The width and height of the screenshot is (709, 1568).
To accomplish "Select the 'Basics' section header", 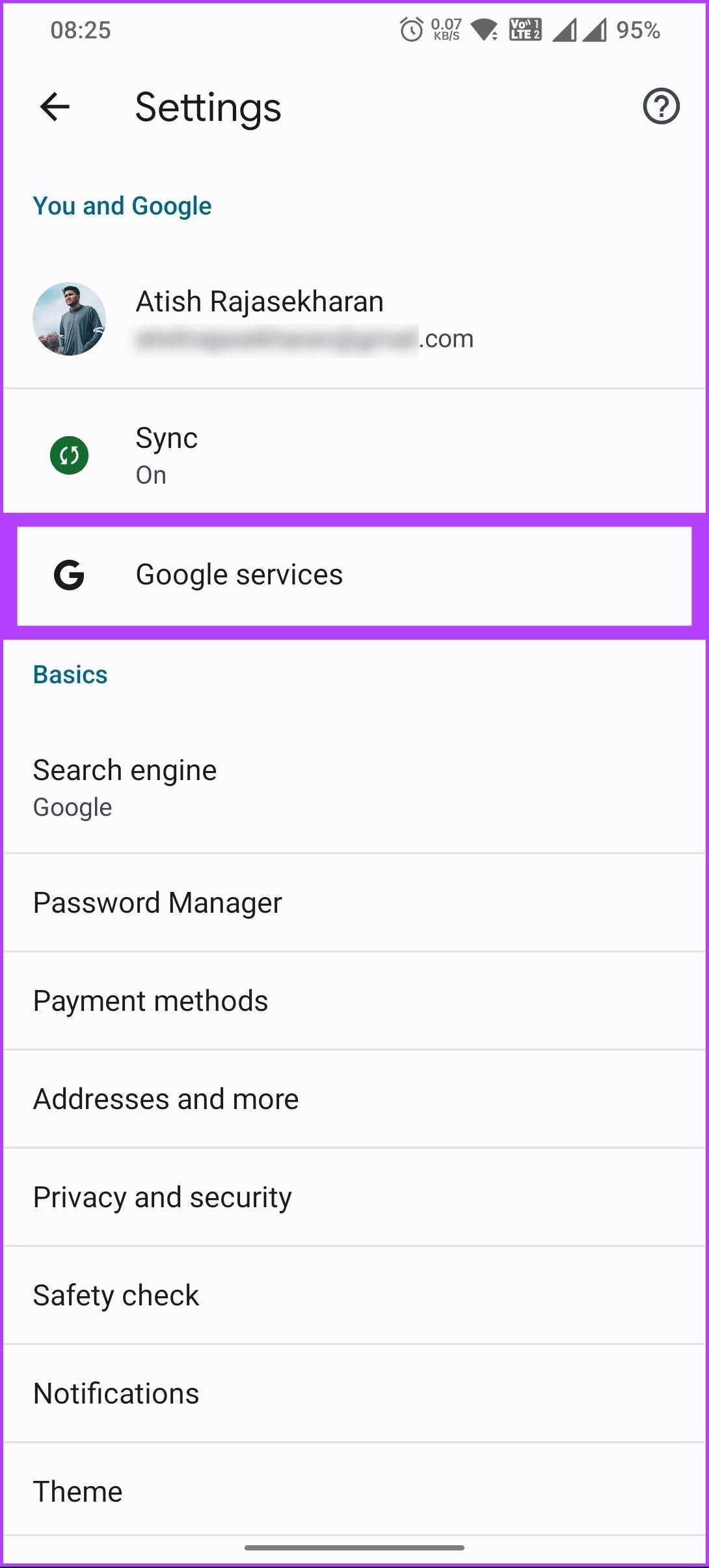I will pos(70,674).
